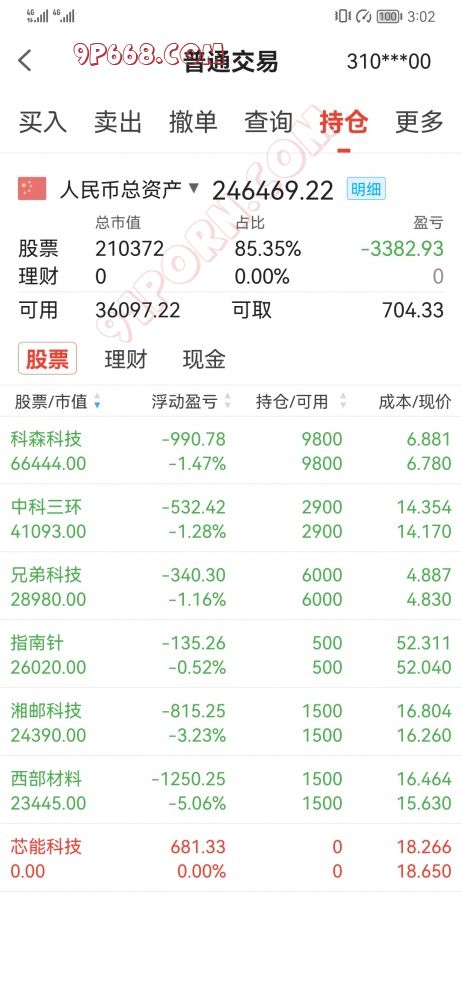
Task: Tap the 明细 button
Action: (366, 189)
